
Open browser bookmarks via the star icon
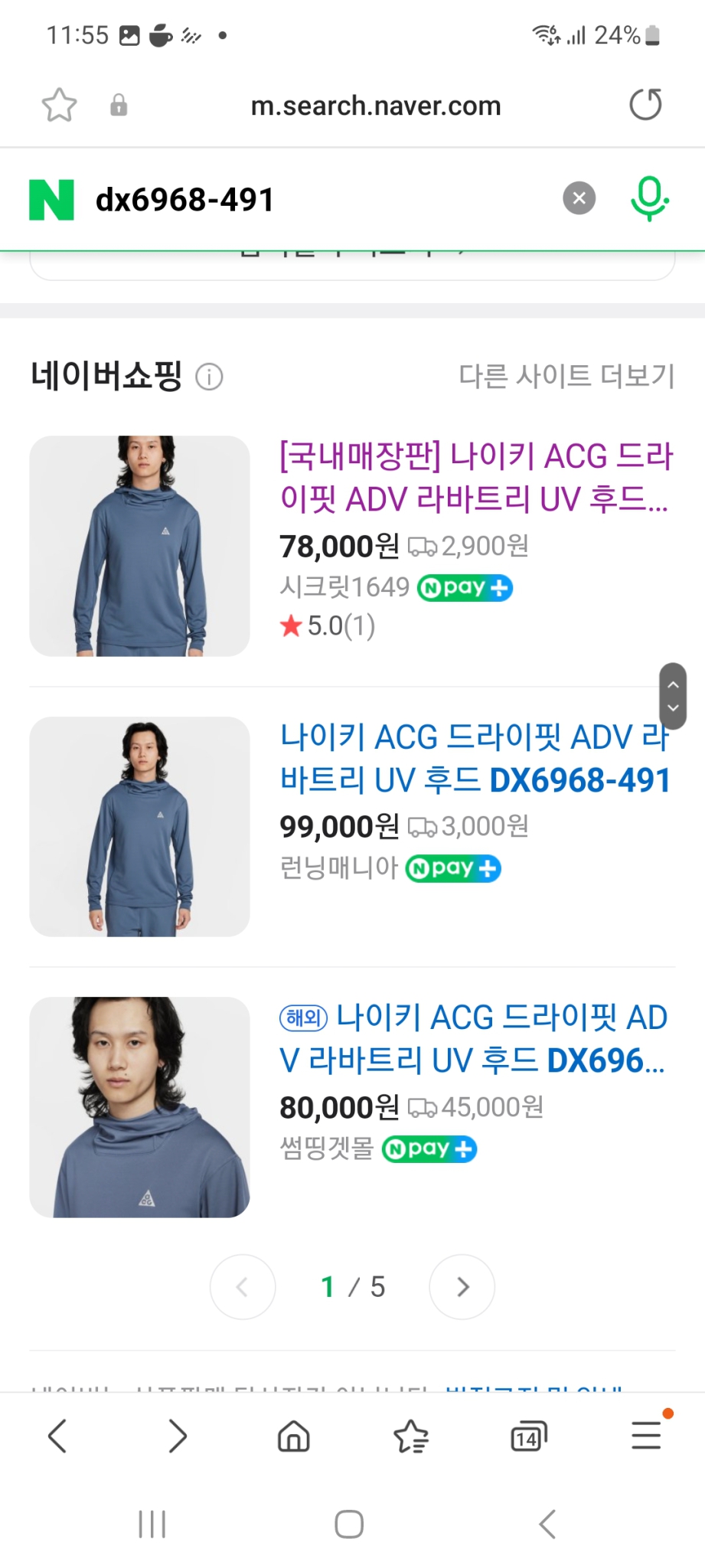(x=59, y=106)
